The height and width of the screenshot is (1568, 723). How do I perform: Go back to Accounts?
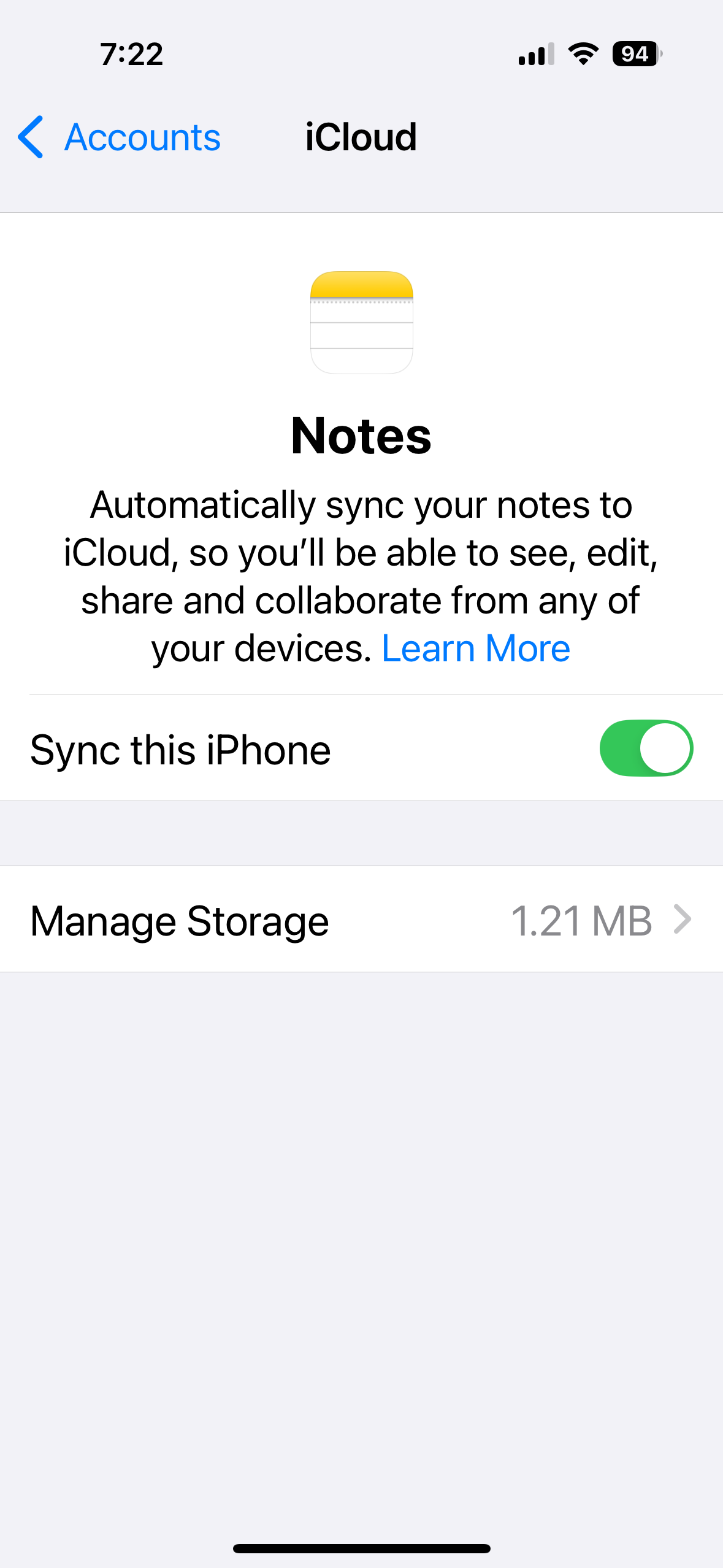point(119,137)
